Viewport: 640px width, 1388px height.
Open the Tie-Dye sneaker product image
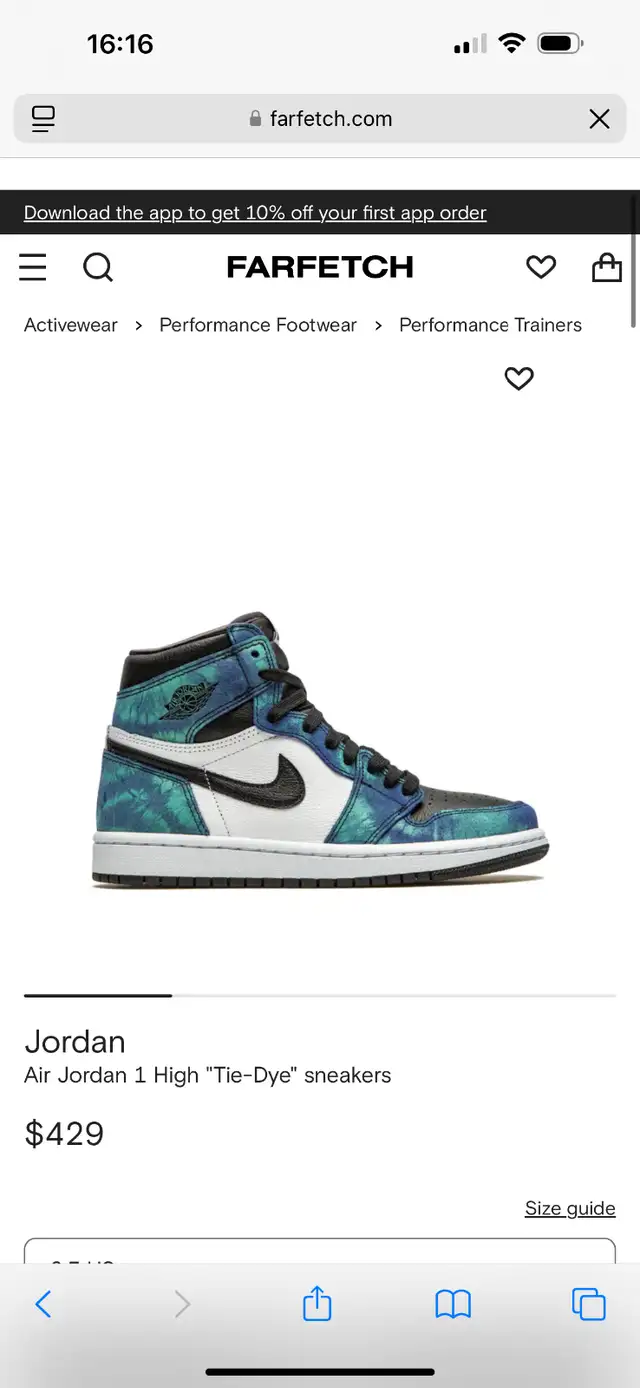coord(320,750)
